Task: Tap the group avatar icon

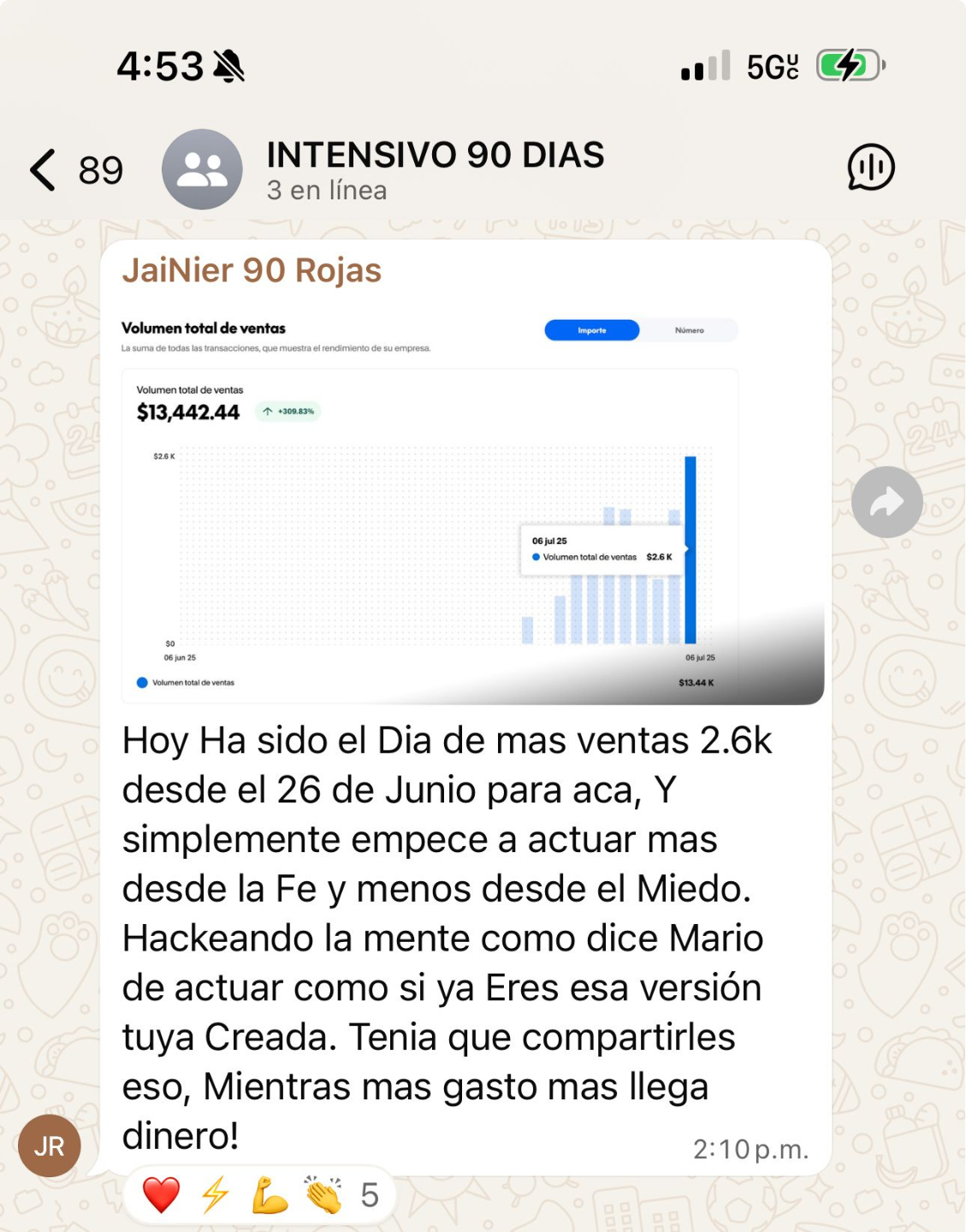Action: 202,169
